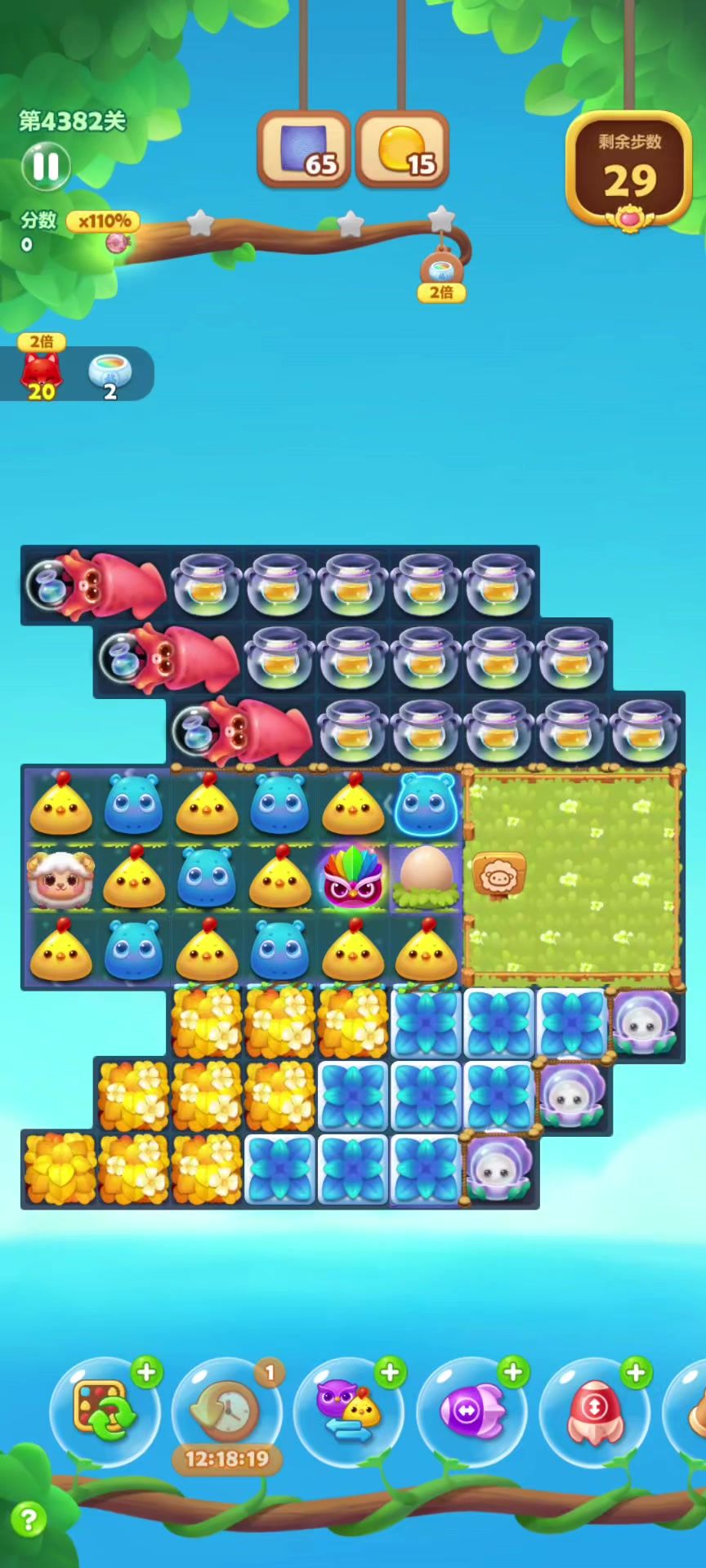Image resolution: width=706 pixels, height=1568 pixels.
Task: Tap the 2倍 reward pot on branch
Action: [x=441, y=272]
